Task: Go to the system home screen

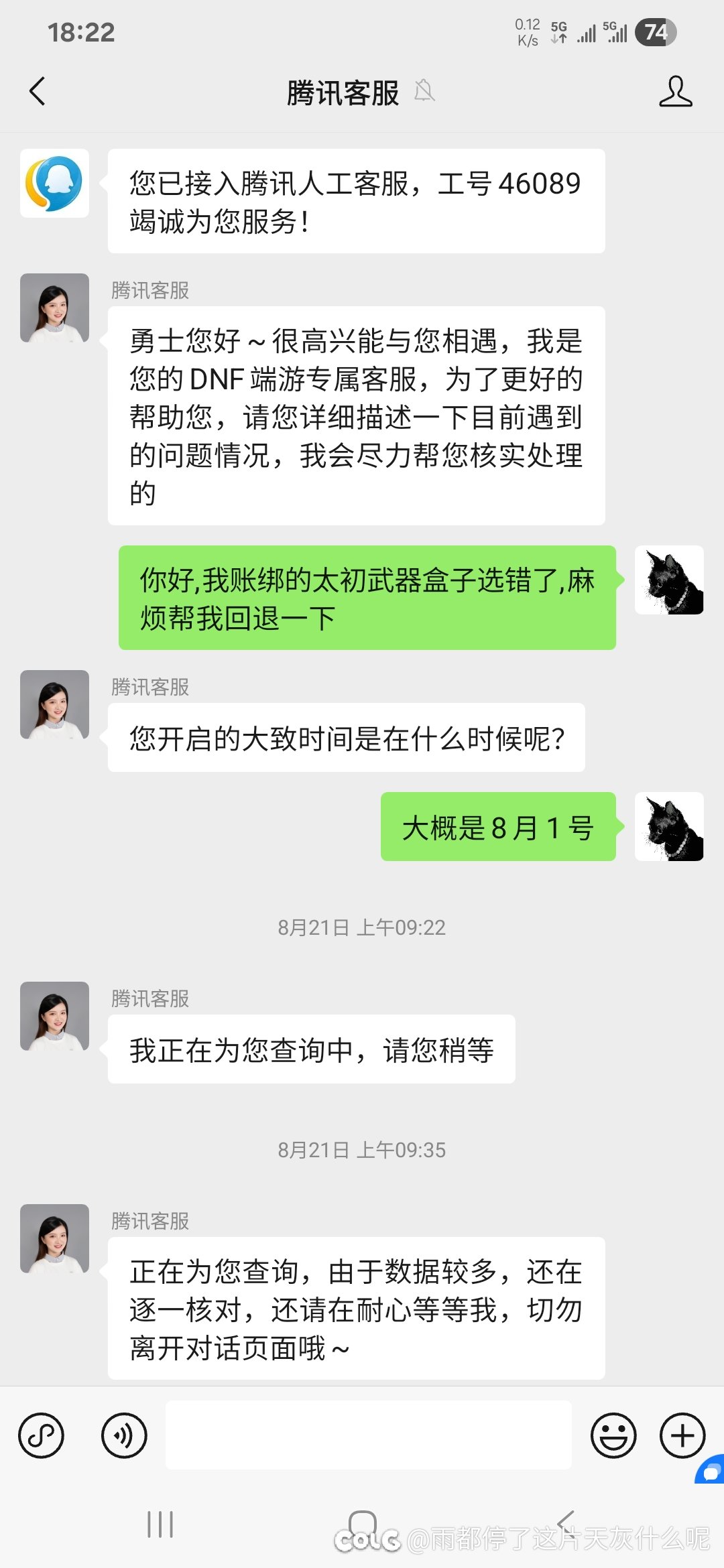Action: [x=363, y=1524]
